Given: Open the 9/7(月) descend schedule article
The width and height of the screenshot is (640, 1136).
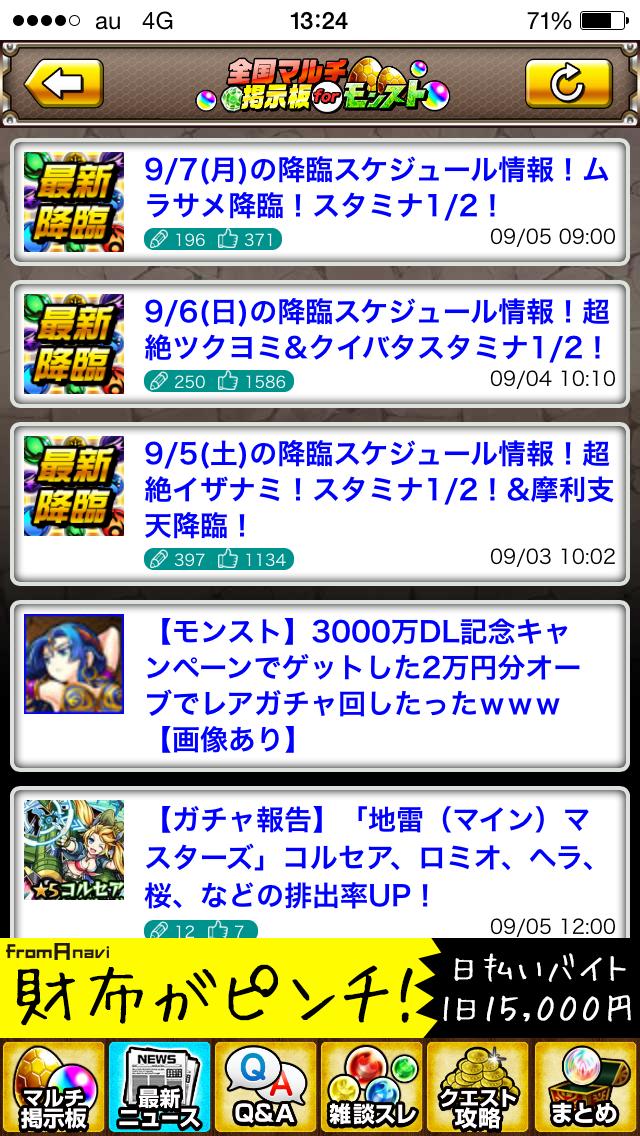Looking at the screenshot, I should [320, 200].
